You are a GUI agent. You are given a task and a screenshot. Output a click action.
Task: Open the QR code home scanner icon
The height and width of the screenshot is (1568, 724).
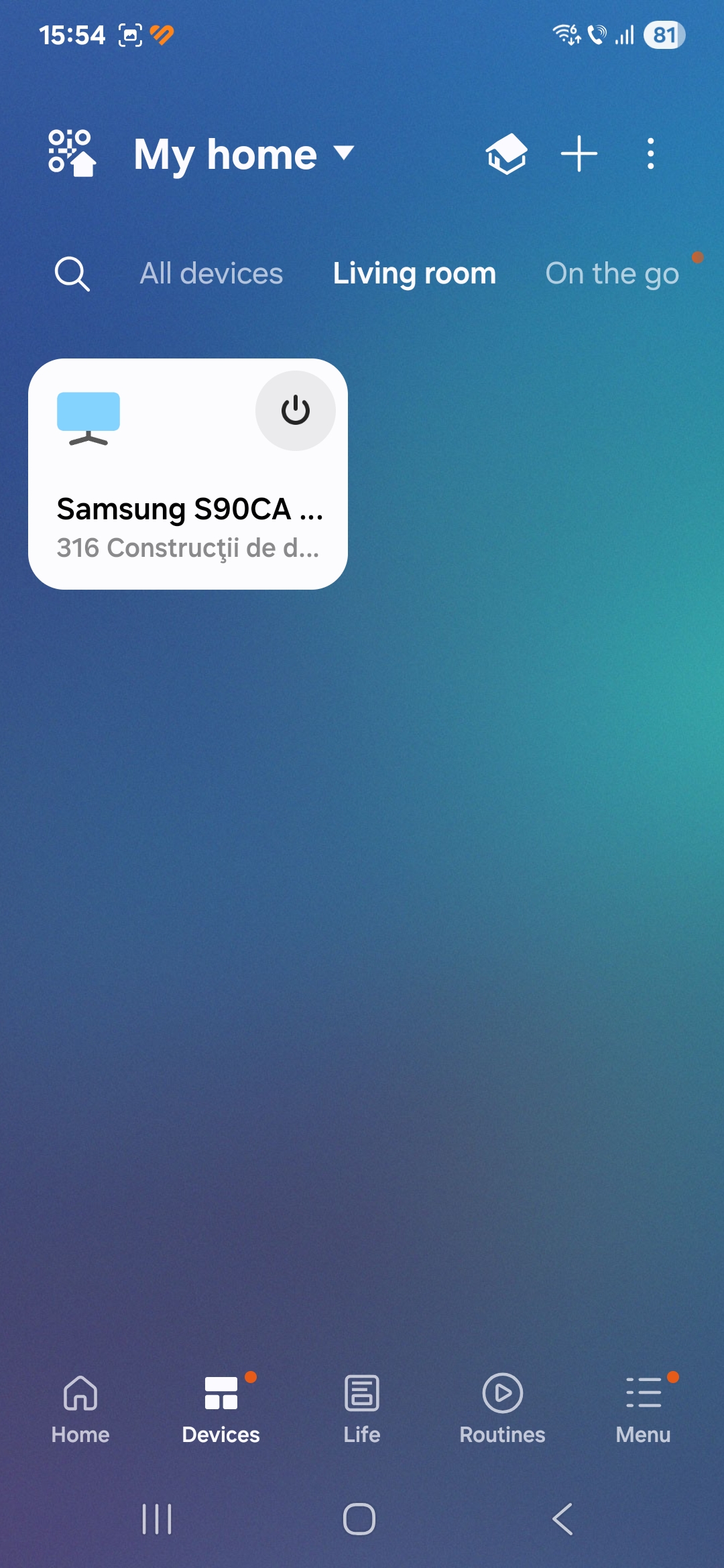coord(72,153)
